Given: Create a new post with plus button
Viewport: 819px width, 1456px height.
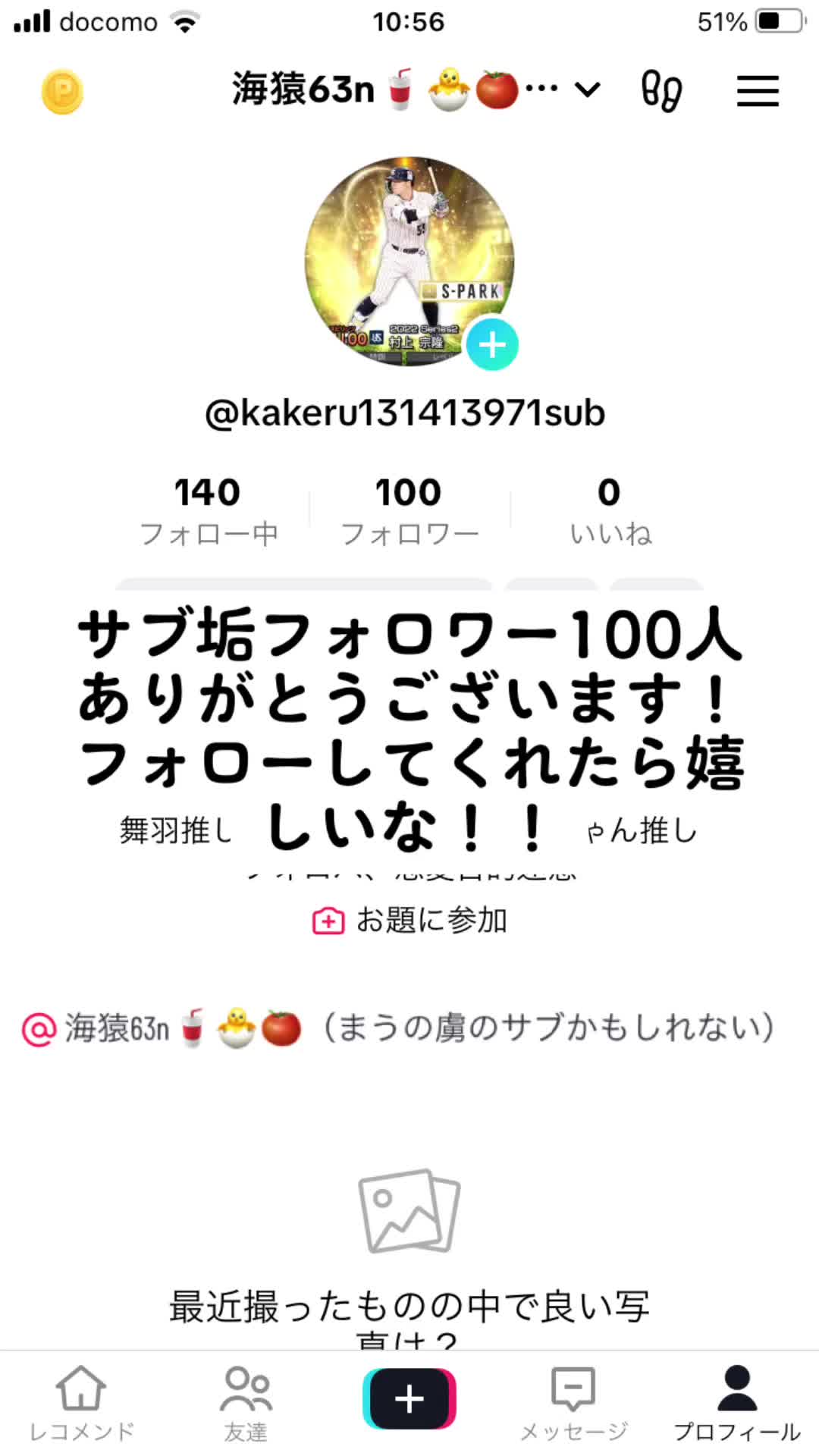Looking at the screenshot, I should coord(409,1398).
